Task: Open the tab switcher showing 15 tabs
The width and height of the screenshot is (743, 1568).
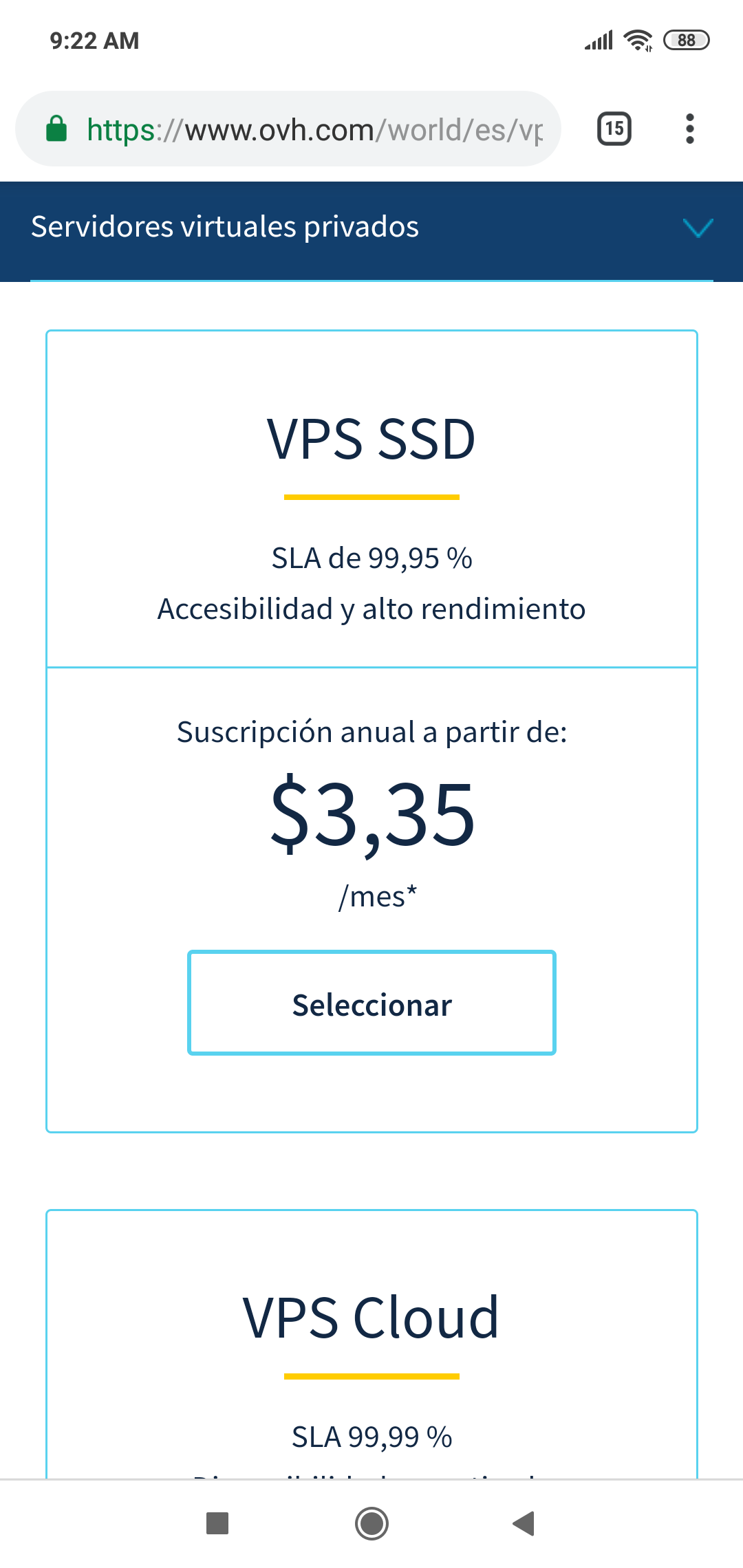Action: pyautogui.click(x=614, y=129)
